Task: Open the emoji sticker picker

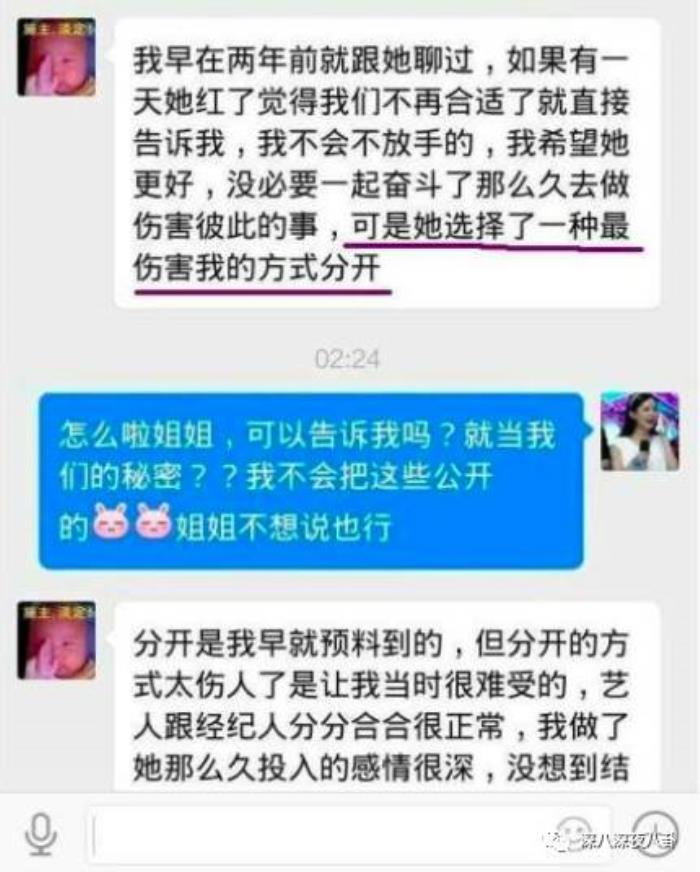Action: tap(574, 833)
